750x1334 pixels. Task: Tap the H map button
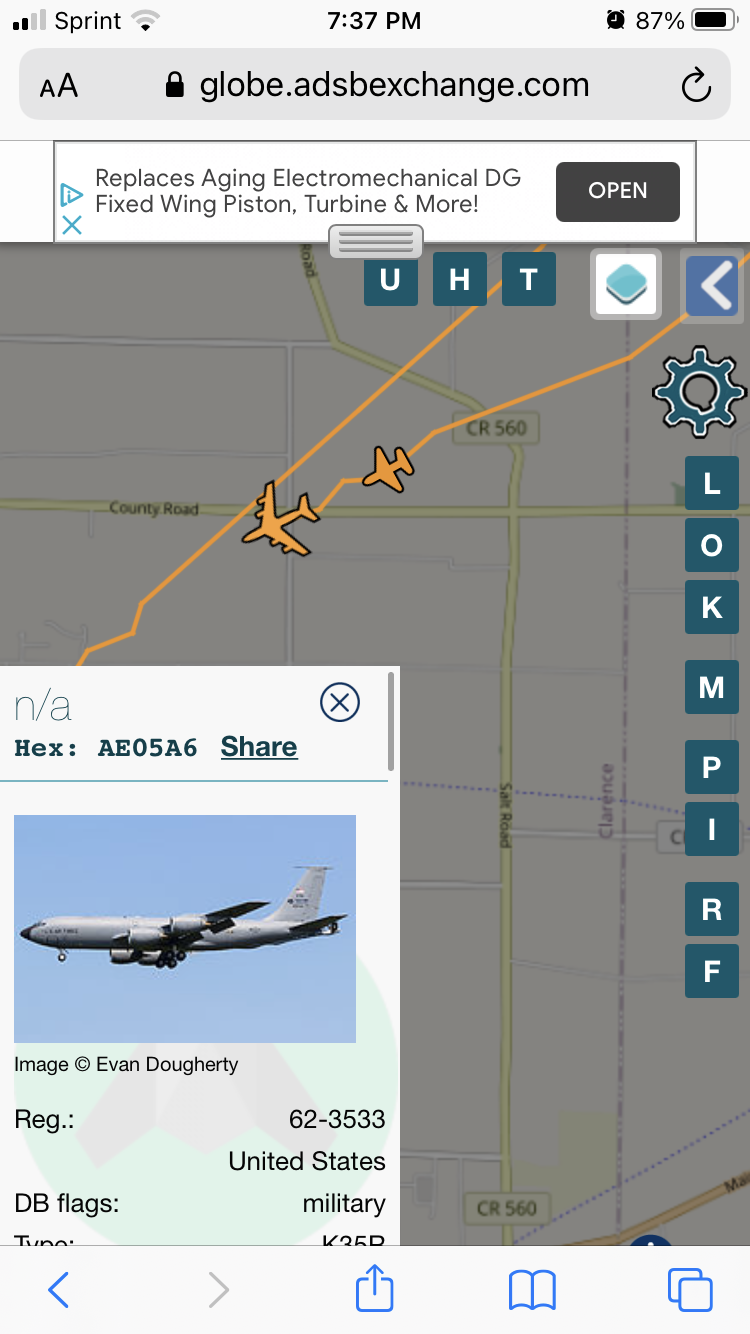click(x=459, y=278)
